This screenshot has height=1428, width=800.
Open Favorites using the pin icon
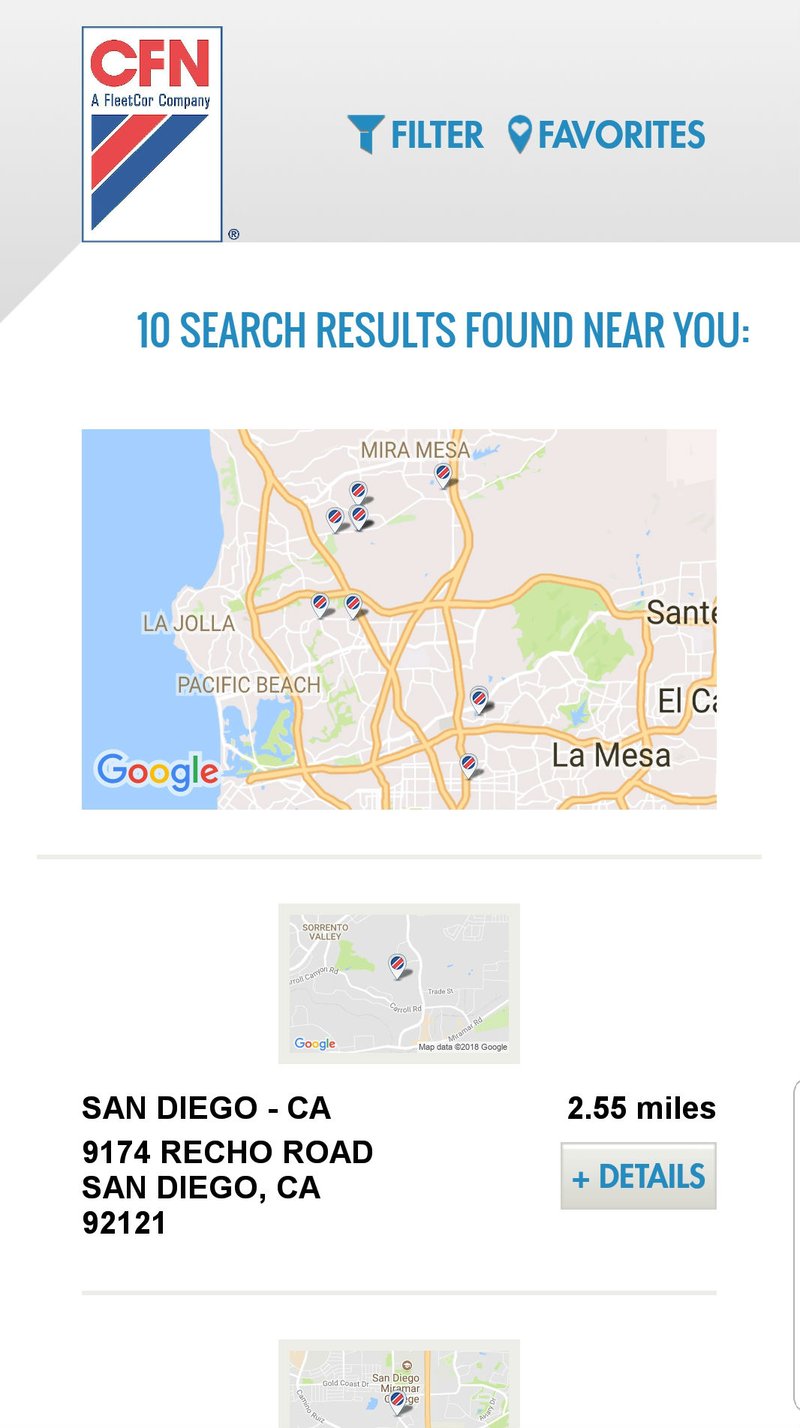point(519,132)
